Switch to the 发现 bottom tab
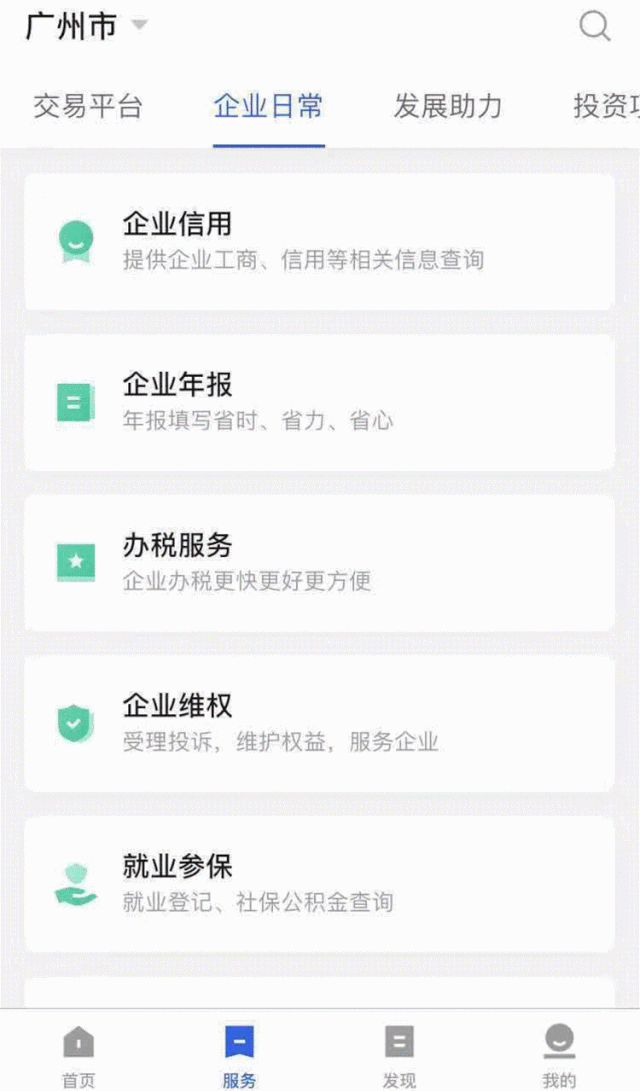640x1091 pixels. pyautogui.click(x=399, y=1055)
